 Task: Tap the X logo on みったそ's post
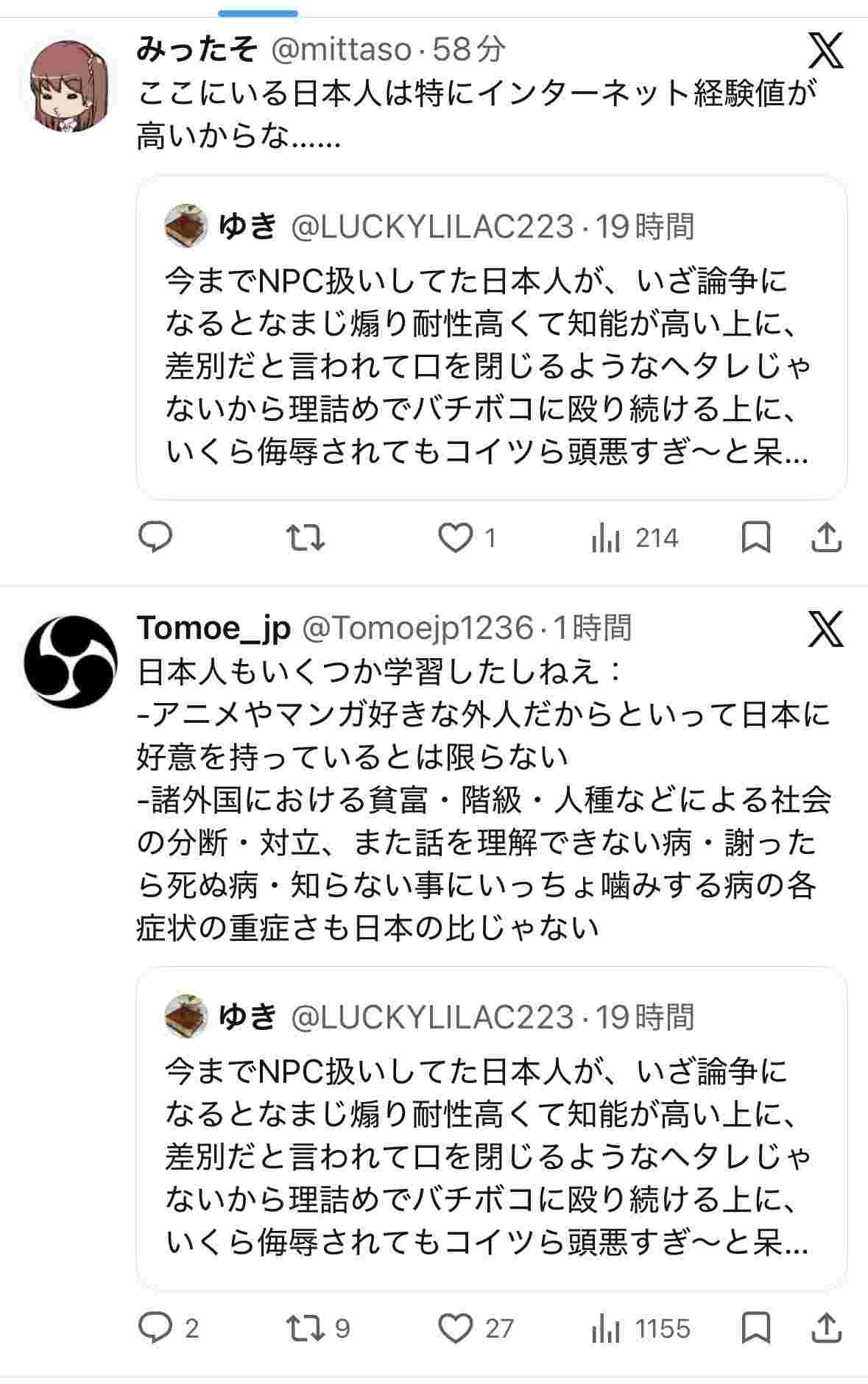tap(825, 51)
